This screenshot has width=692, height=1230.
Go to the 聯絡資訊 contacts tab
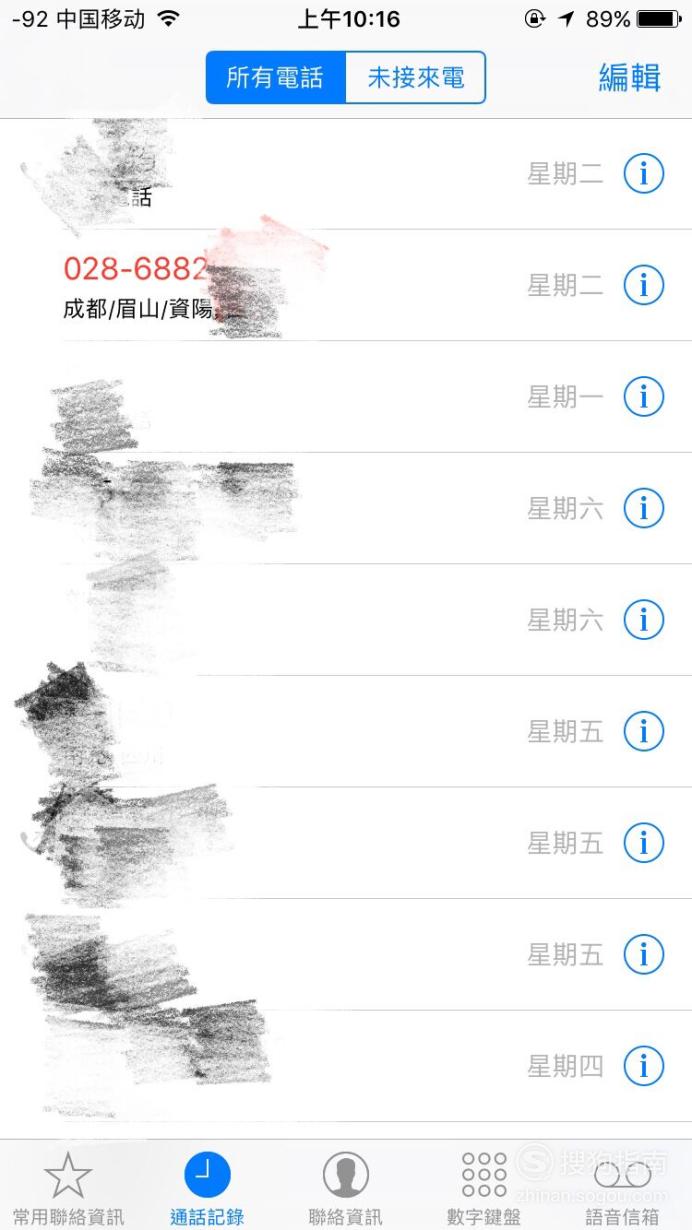coord(346,1187)
